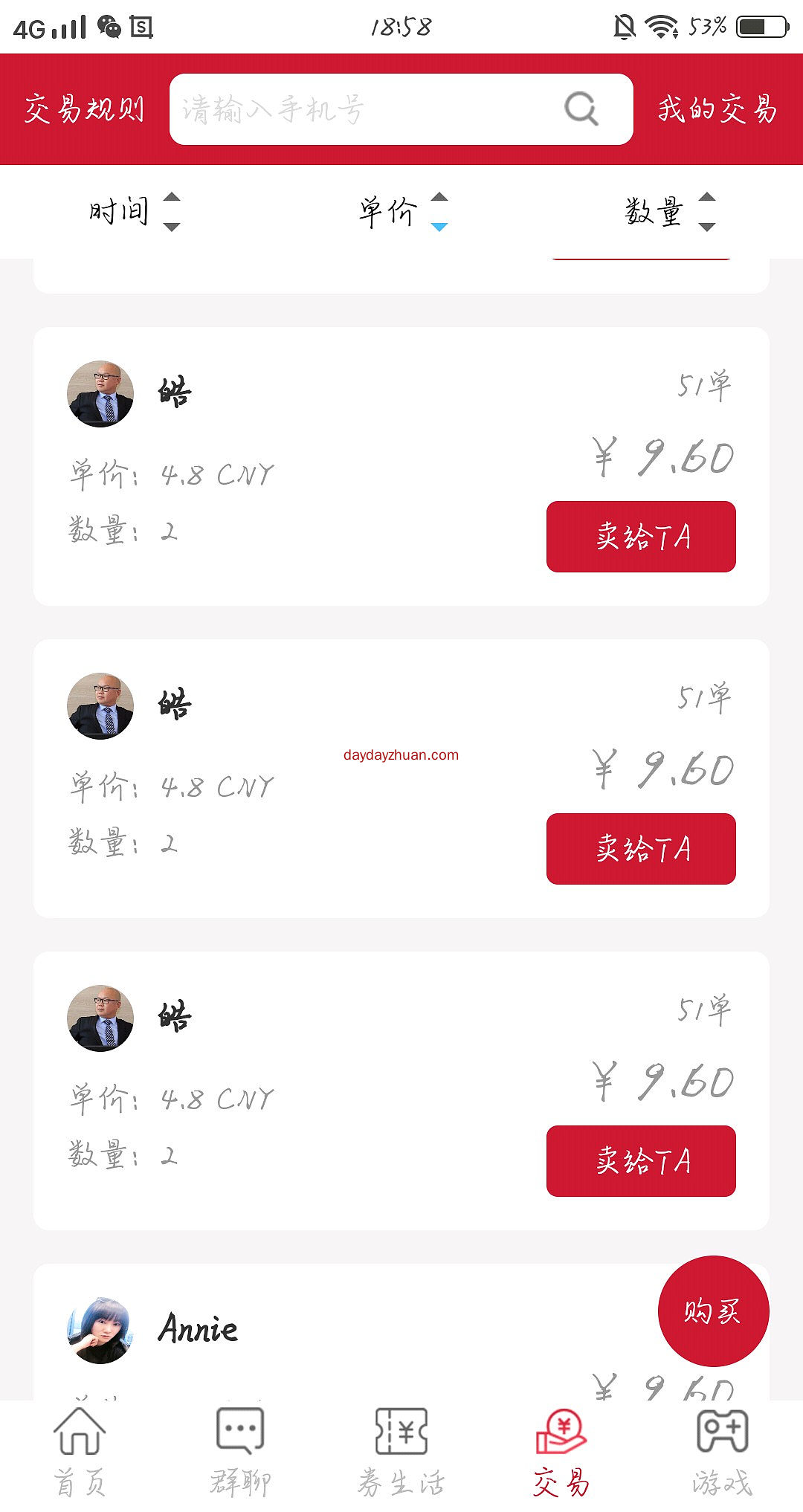803x1512 pixels.
Task: Sort by 时间 ascending arrow
Action: click(173, 198)
